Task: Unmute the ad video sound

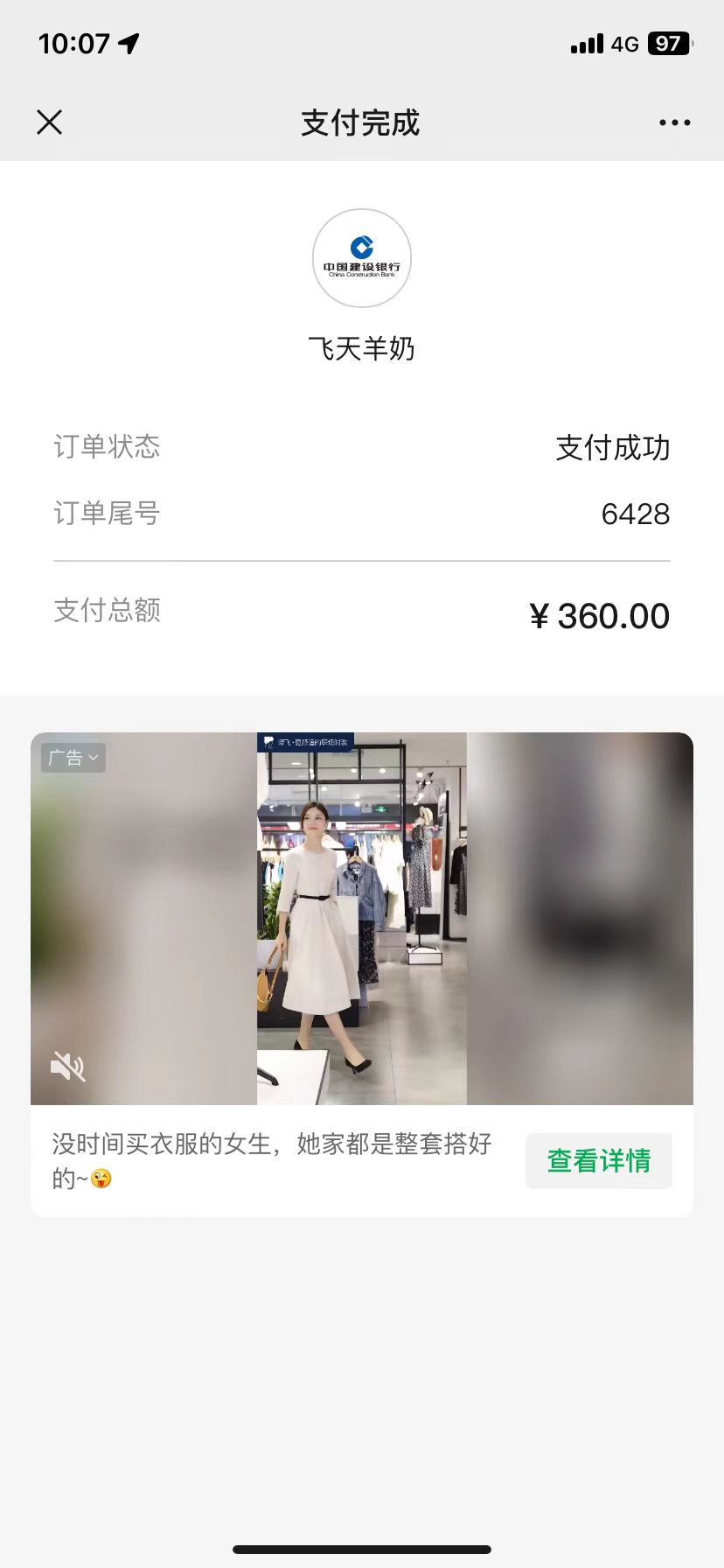Action: (67, 1067)
